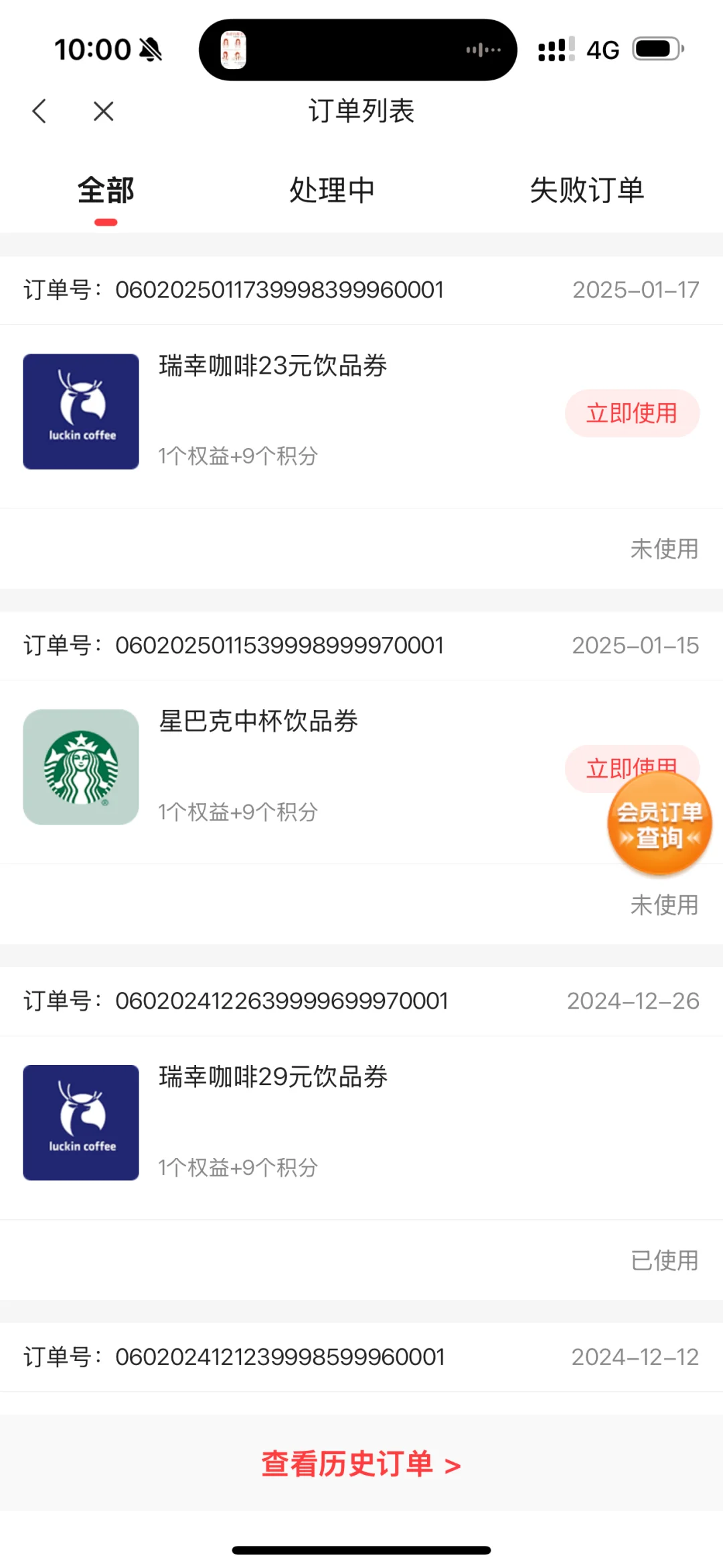The image size is (723, 1568).
Task: Close the order list page
Action: [104, 111]
